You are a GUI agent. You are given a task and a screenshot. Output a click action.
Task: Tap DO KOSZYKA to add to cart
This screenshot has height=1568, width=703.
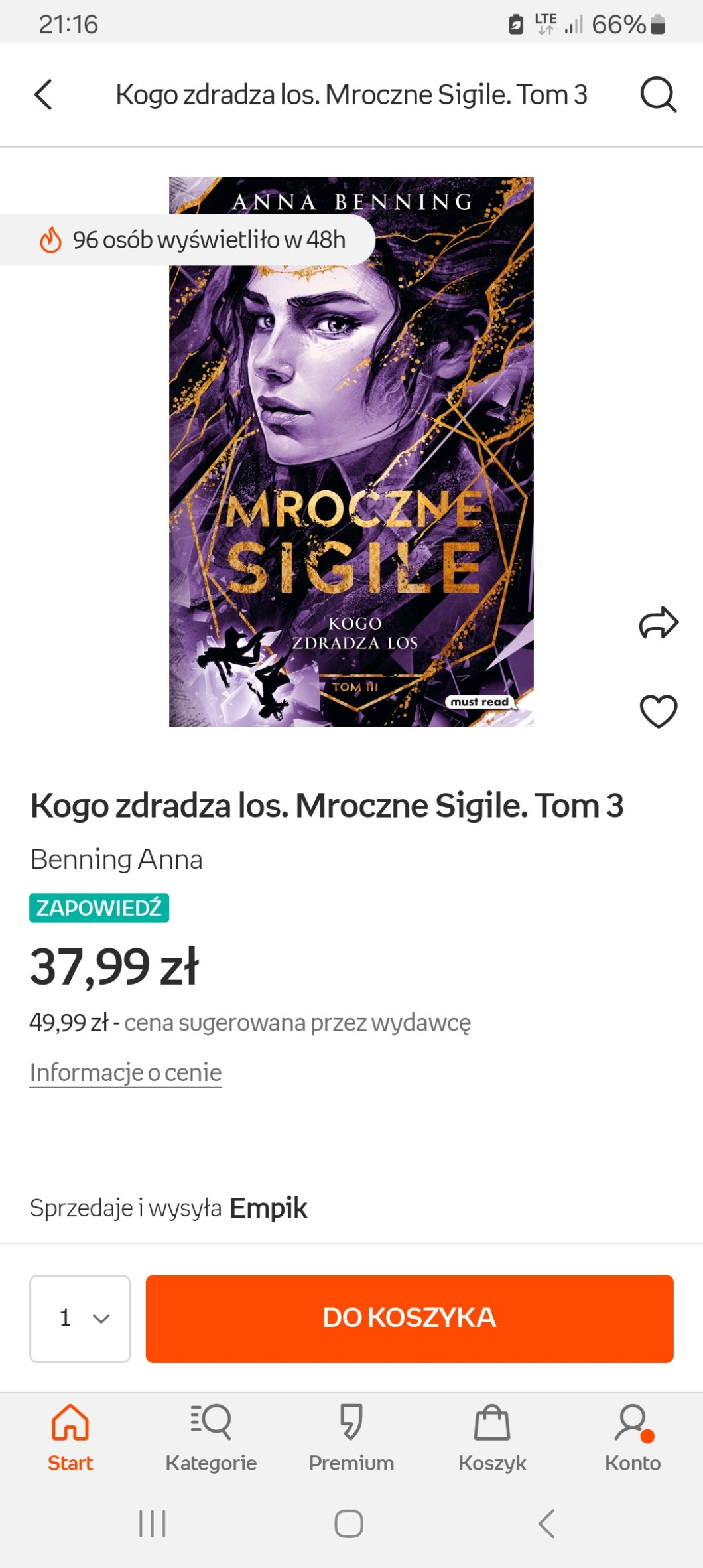pos(409,1318)
